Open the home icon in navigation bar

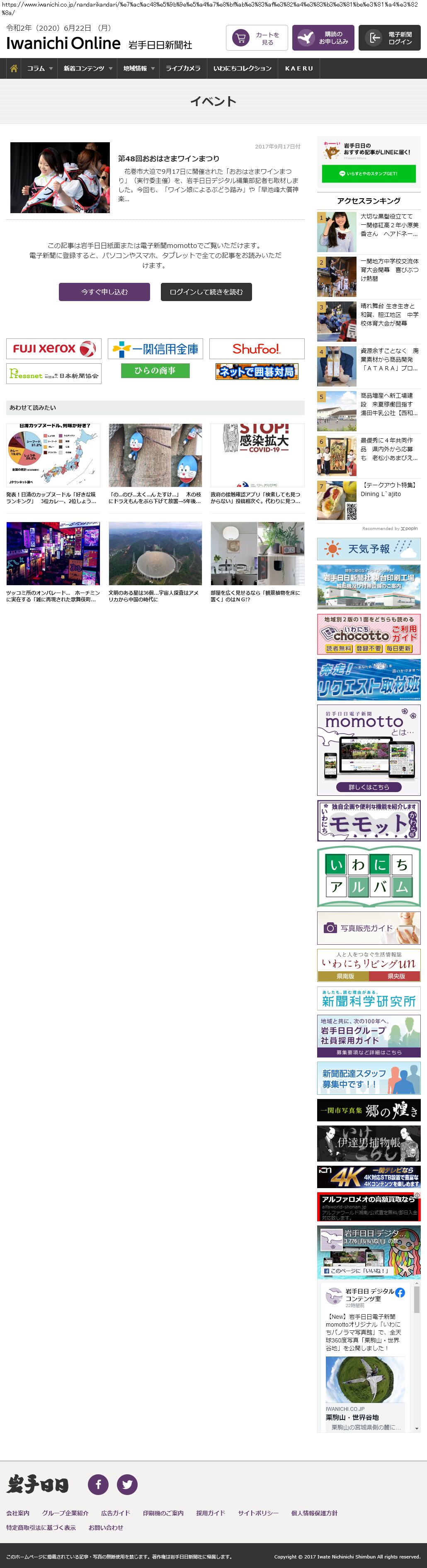pos(13,69)
